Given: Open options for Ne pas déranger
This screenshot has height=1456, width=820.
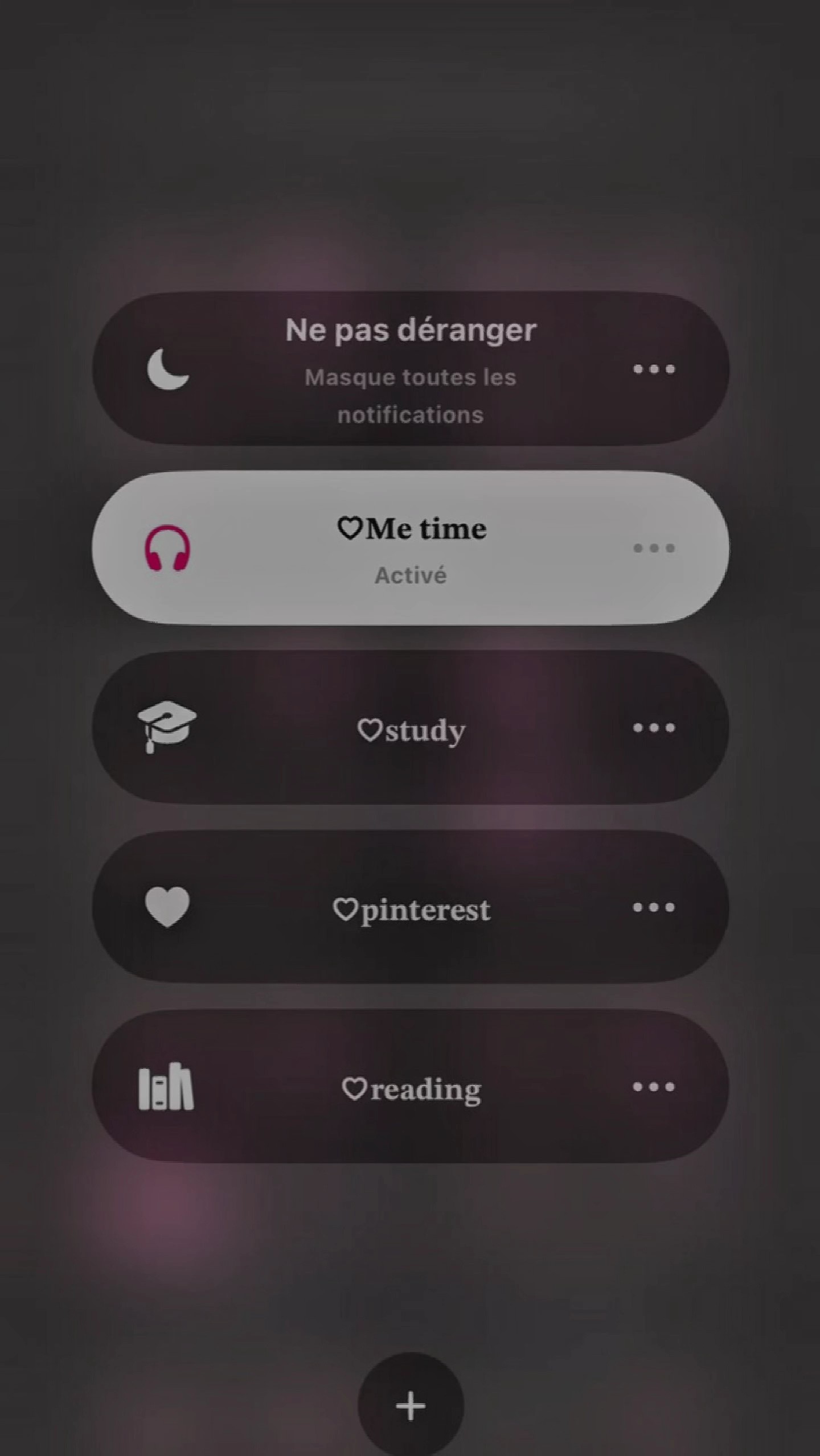Looking at the screenshot, I should point(654,369).
